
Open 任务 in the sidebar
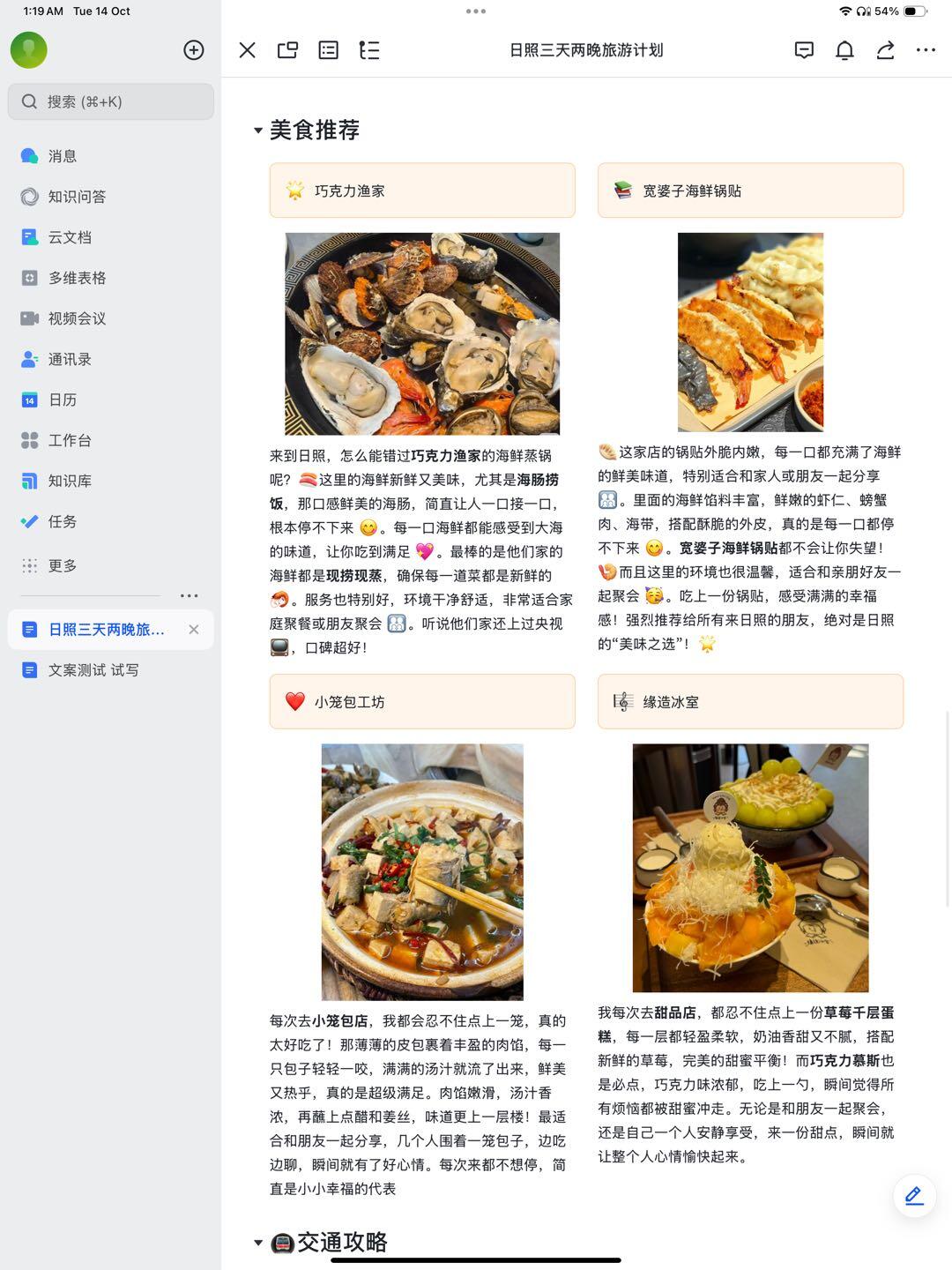tap(62, 521)
